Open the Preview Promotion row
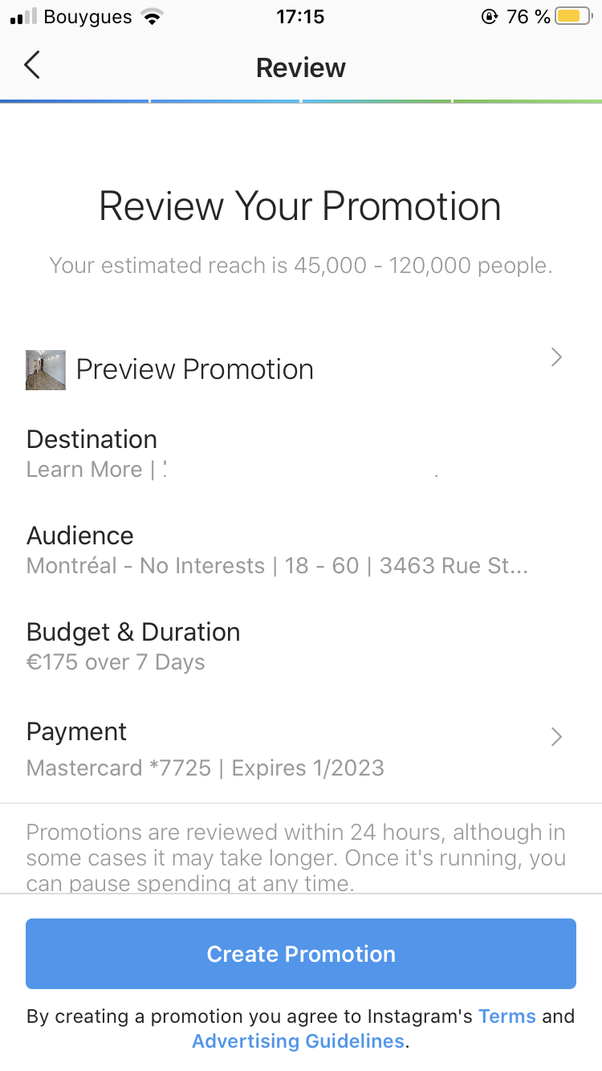602x1071 pixels. 301,370
